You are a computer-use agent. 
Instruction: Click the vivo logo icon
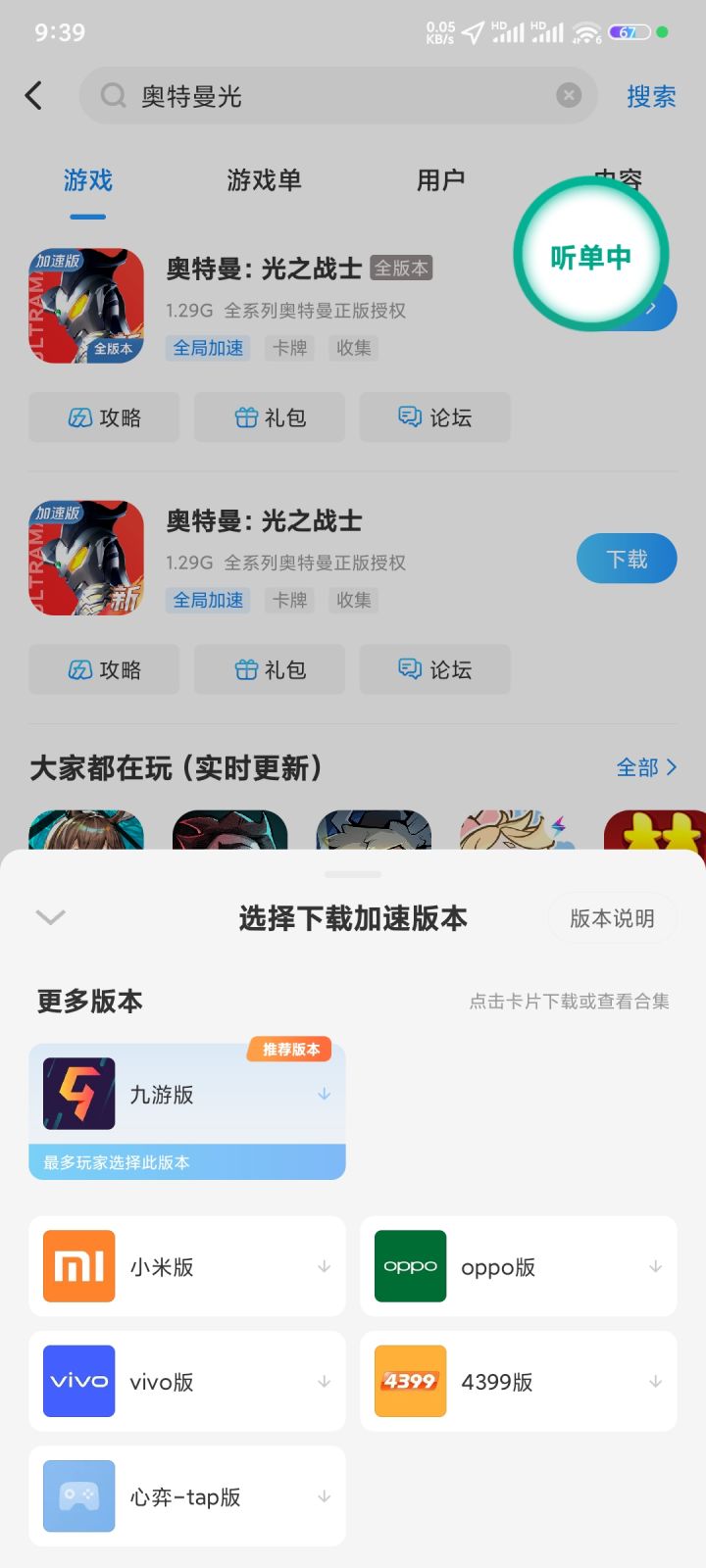click(x=77, y=1381)
